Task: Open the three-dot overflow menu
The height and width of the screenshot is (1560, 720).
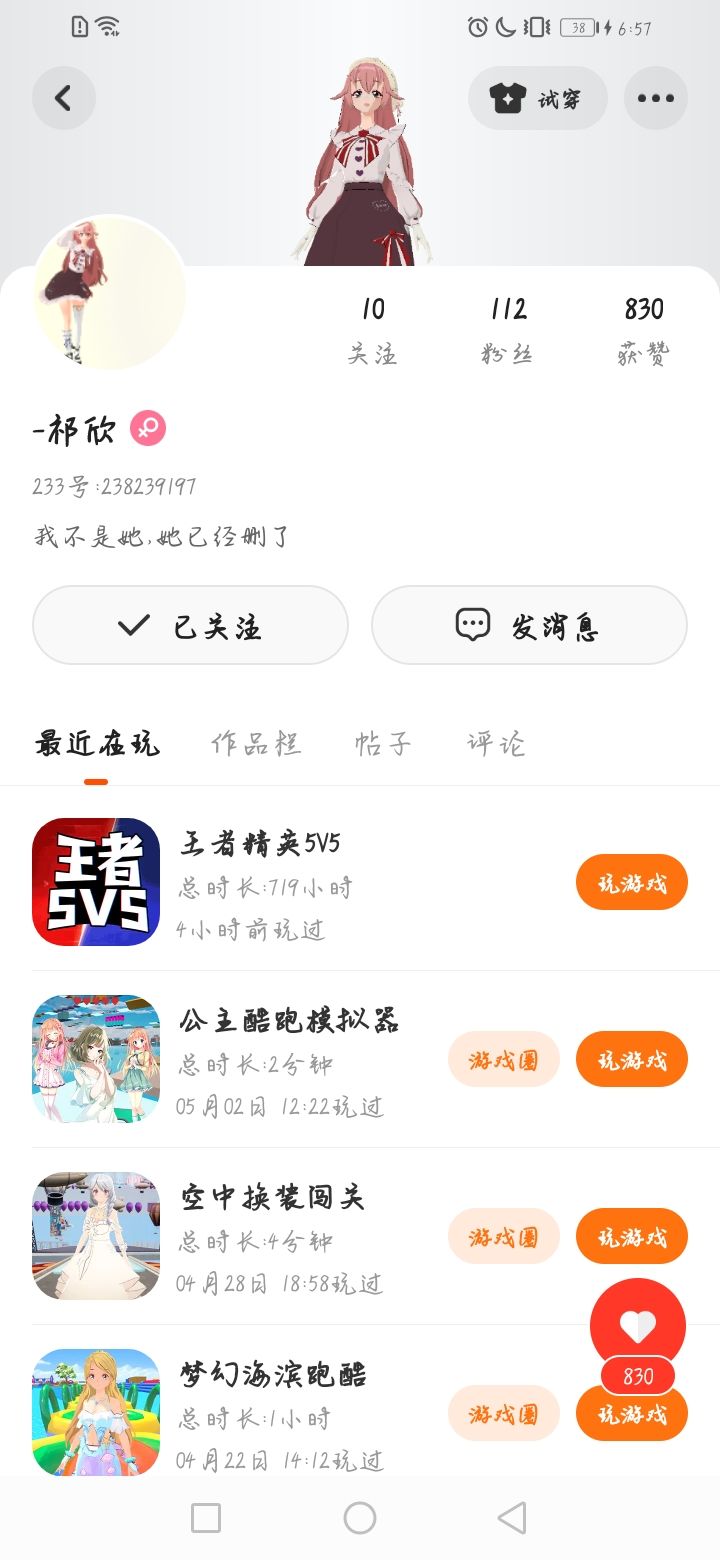Action: (x=655, y=98)
